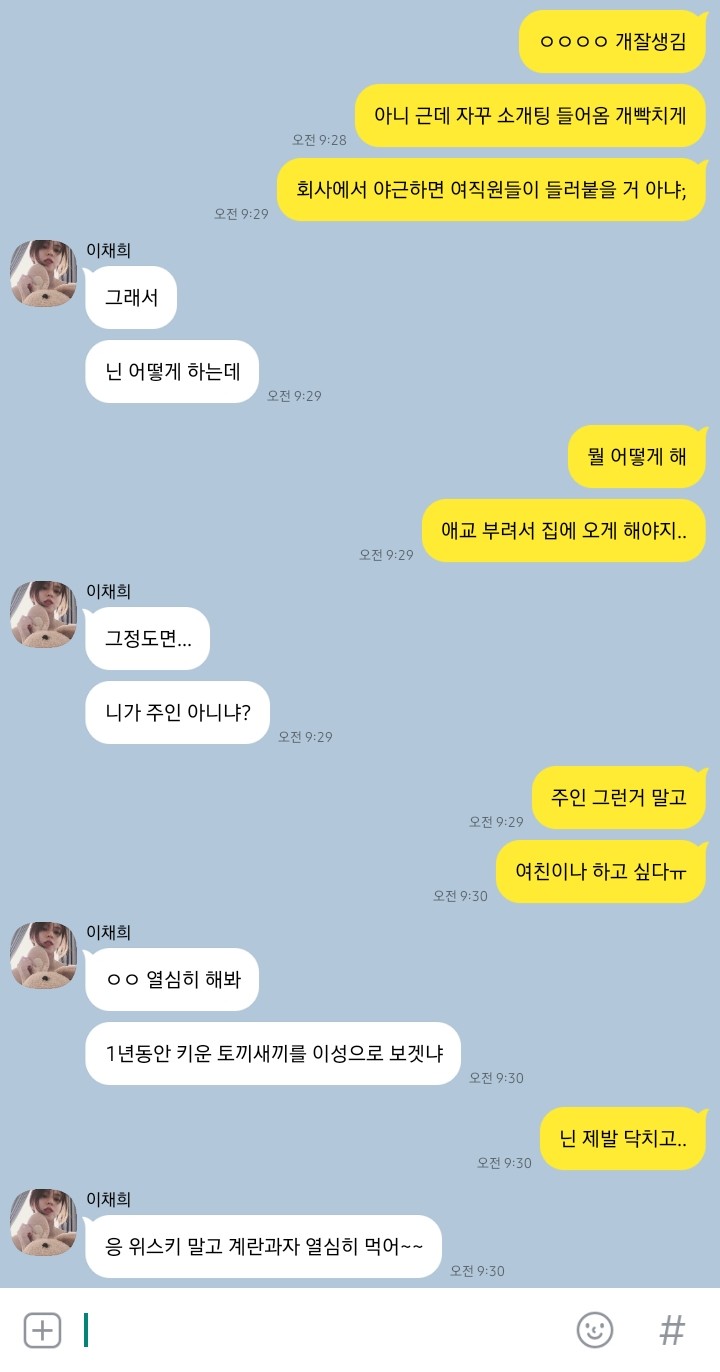Open the plus attachment menu

(x=42, y=1330)
